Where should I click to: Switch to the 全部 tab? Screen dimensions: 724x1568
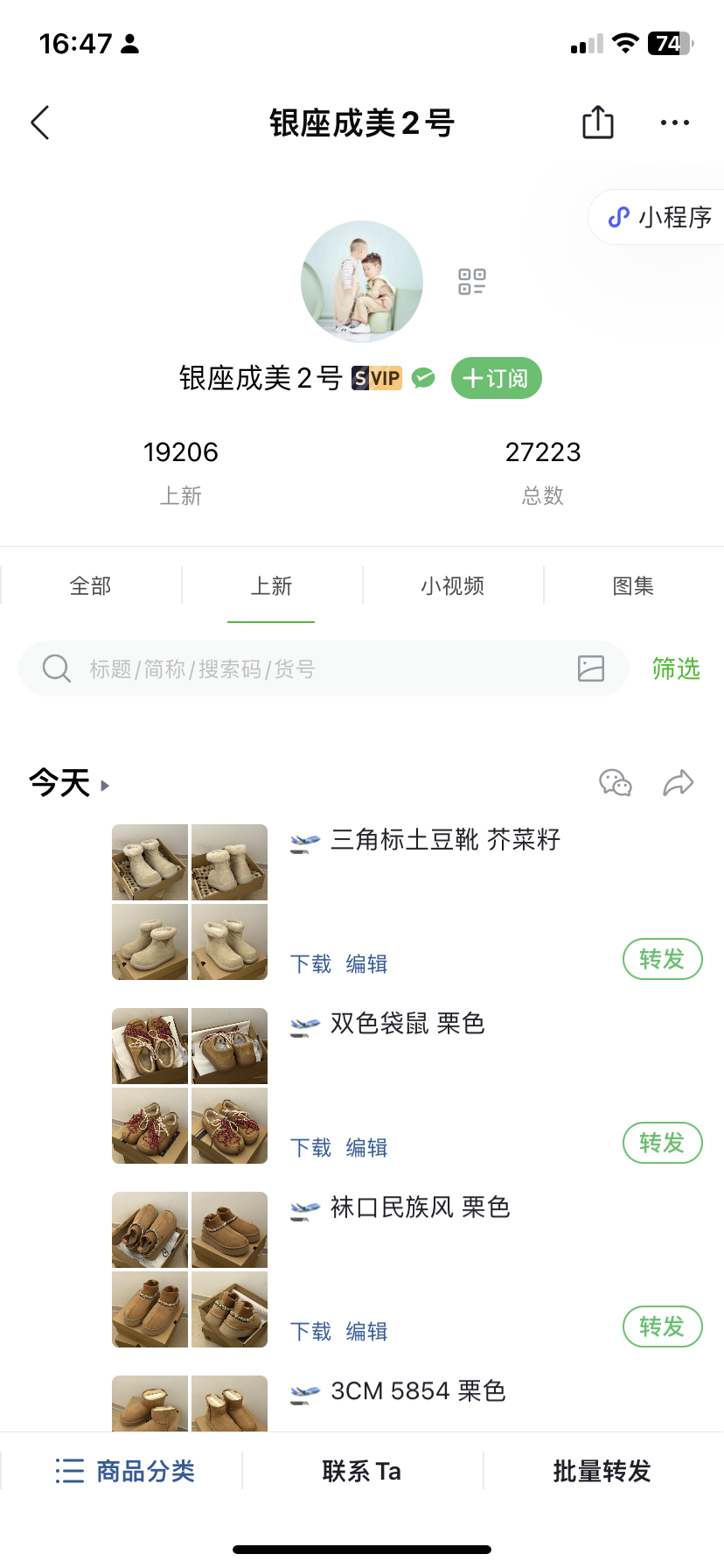(x=91, y=585)
